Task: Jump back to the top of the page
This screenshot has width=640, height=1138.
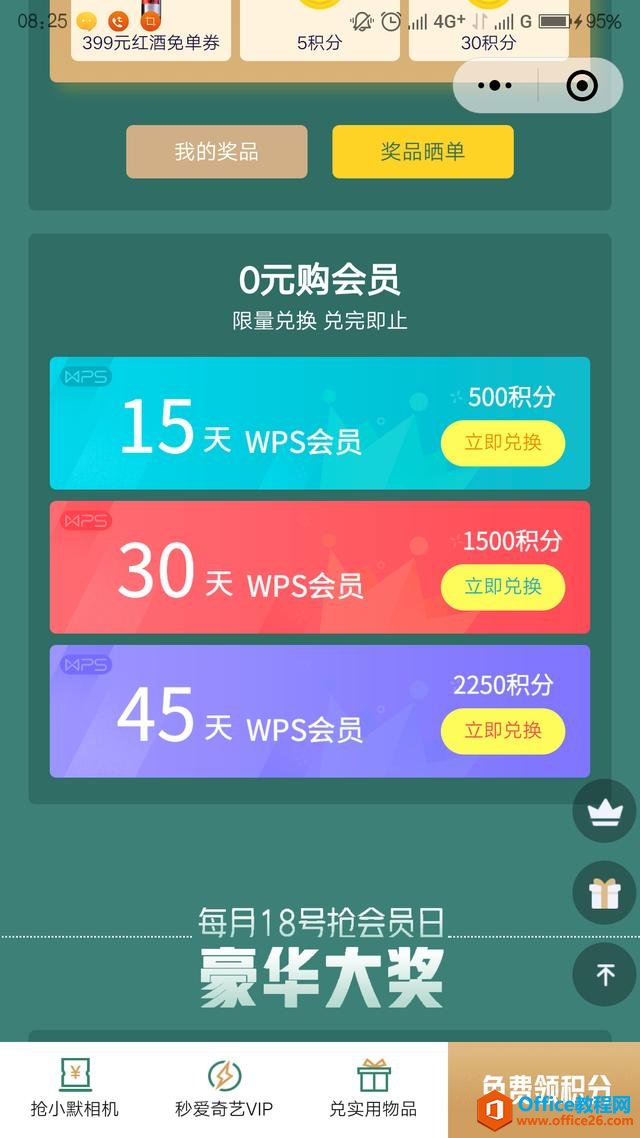Action: pyautogui.click(x=604, y=975)
